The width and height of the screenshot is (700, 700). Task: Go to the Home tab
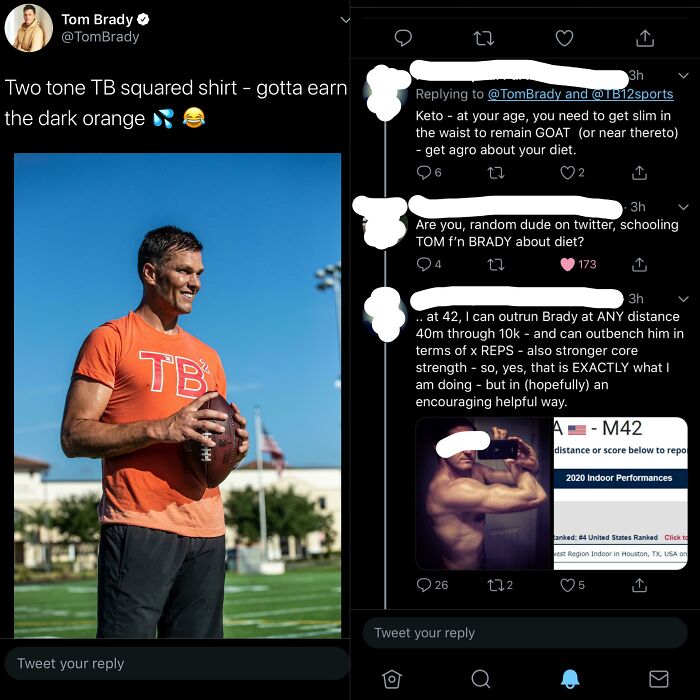tap(392, 679)
